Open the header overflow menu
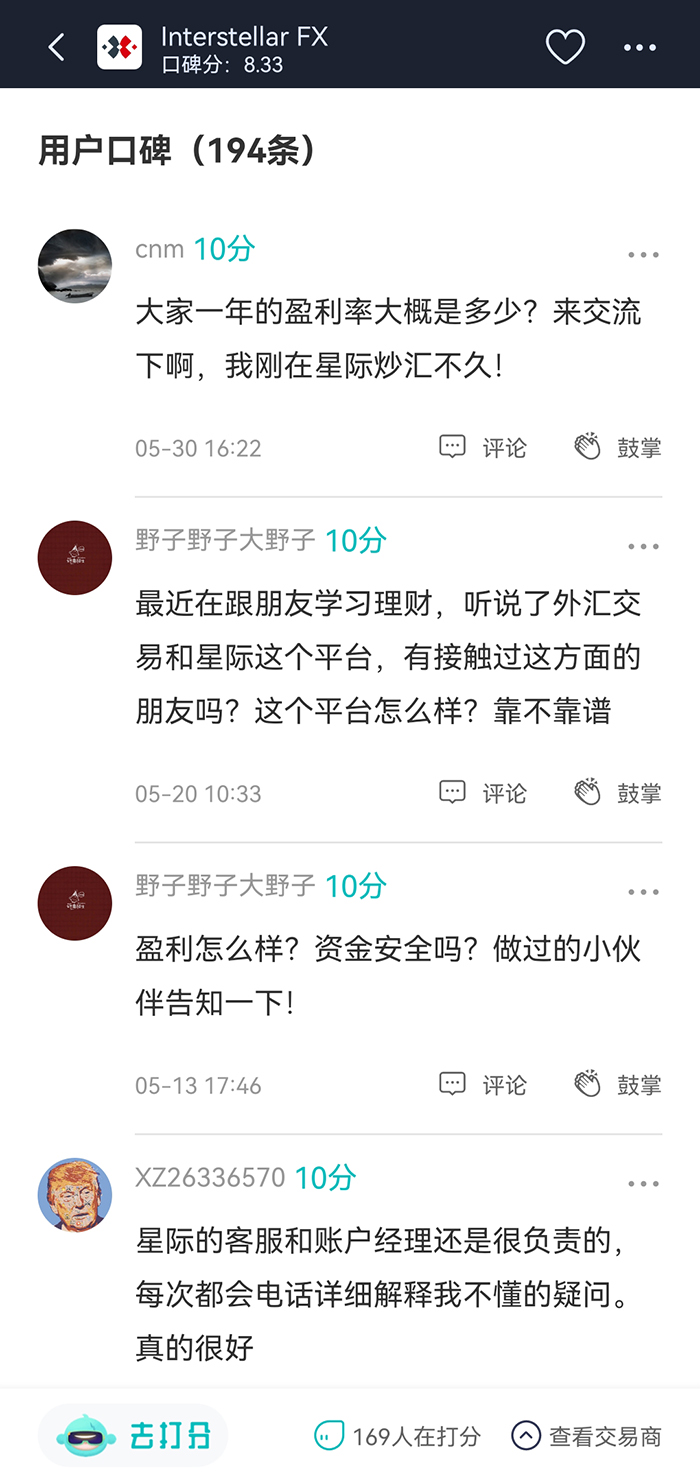The image size is (700, 1482). [x=640, y=47]
